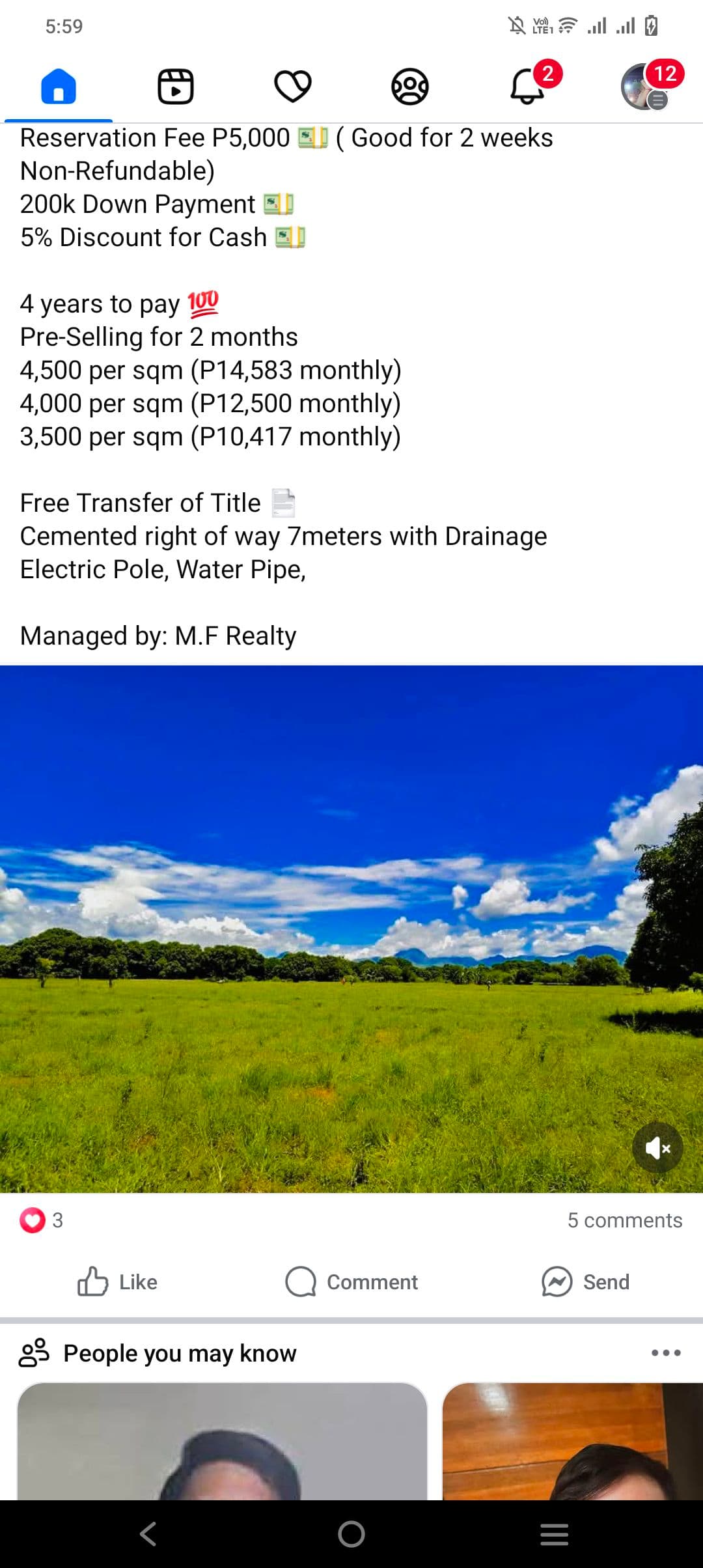Like the M.F Realty post
Screen dimensions: 703x1568
[x=118, y=1281]
